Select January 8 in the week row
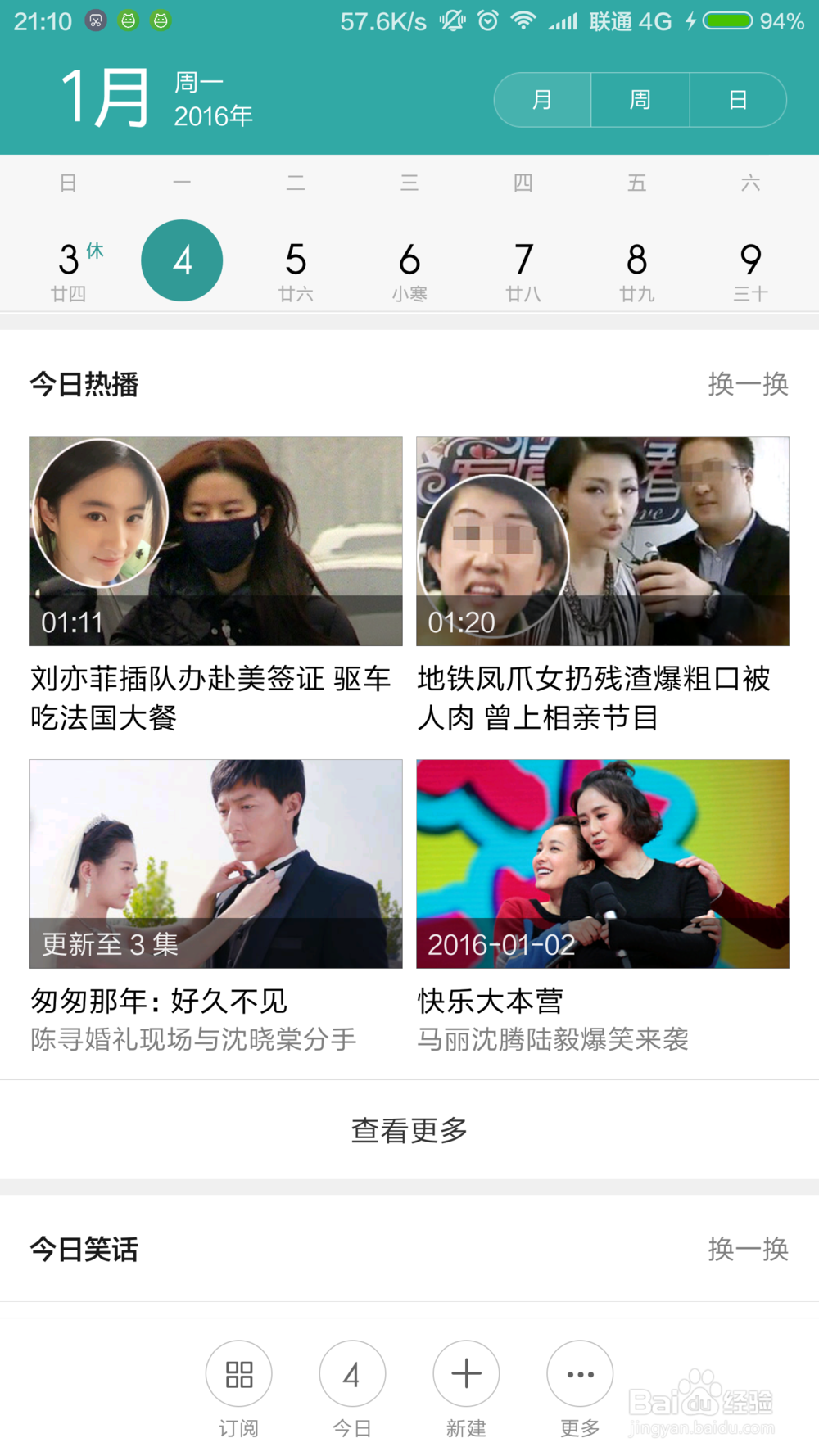The image size is (819, 1456). click(x=636, y=266)
